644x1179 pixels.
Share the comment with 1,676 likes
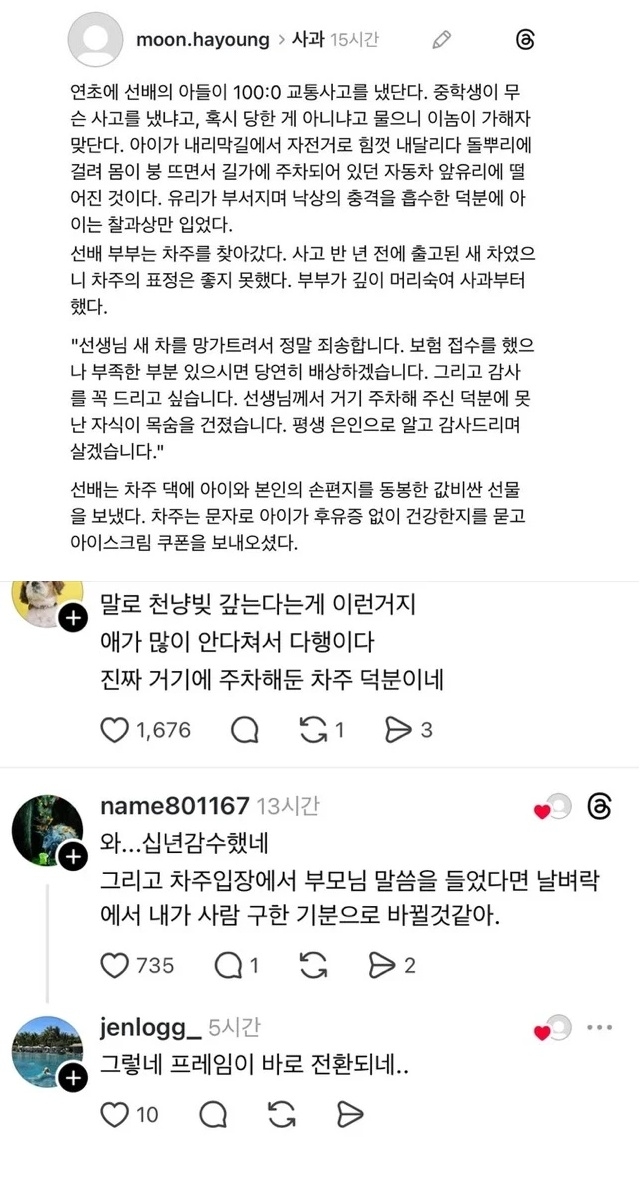coord(398,731)
